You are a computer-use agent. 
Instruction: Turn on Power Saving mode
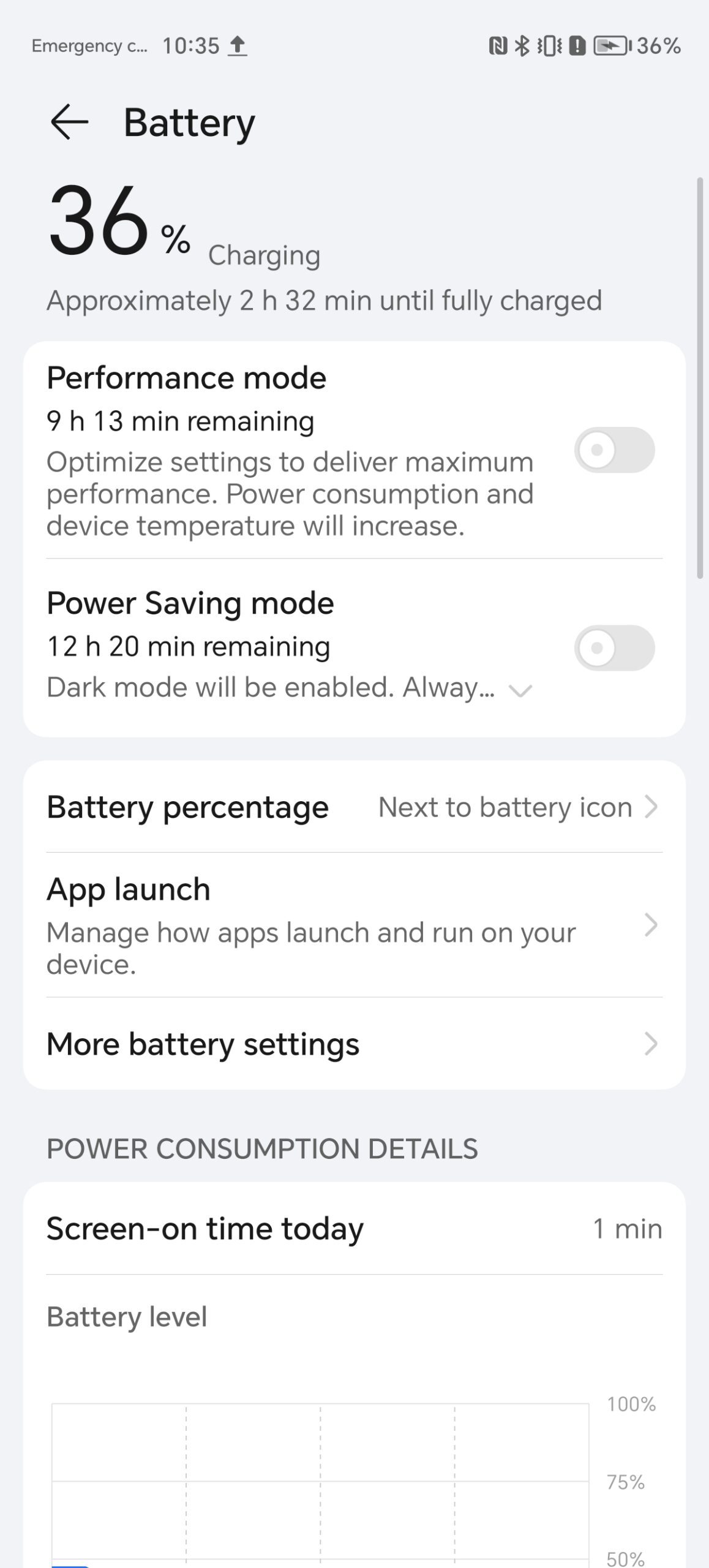613,648
